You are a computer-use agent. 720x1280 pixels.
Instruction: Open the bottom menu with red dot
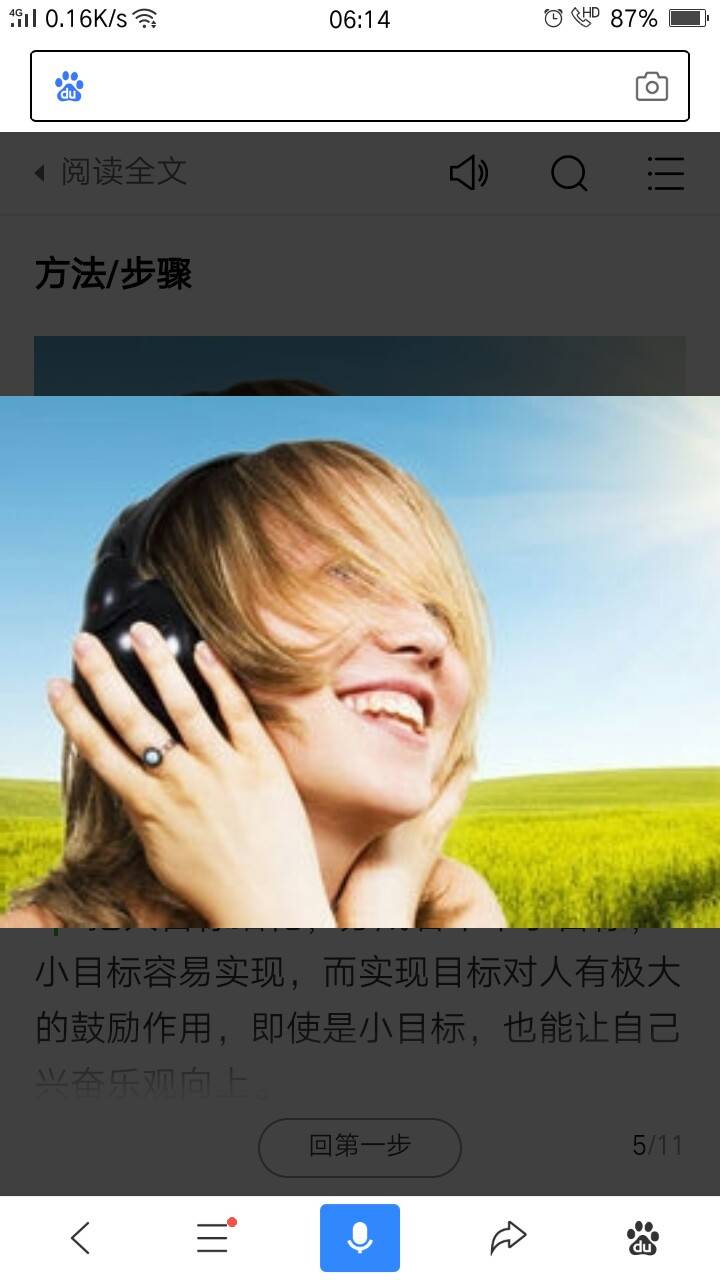point(214,1237)
